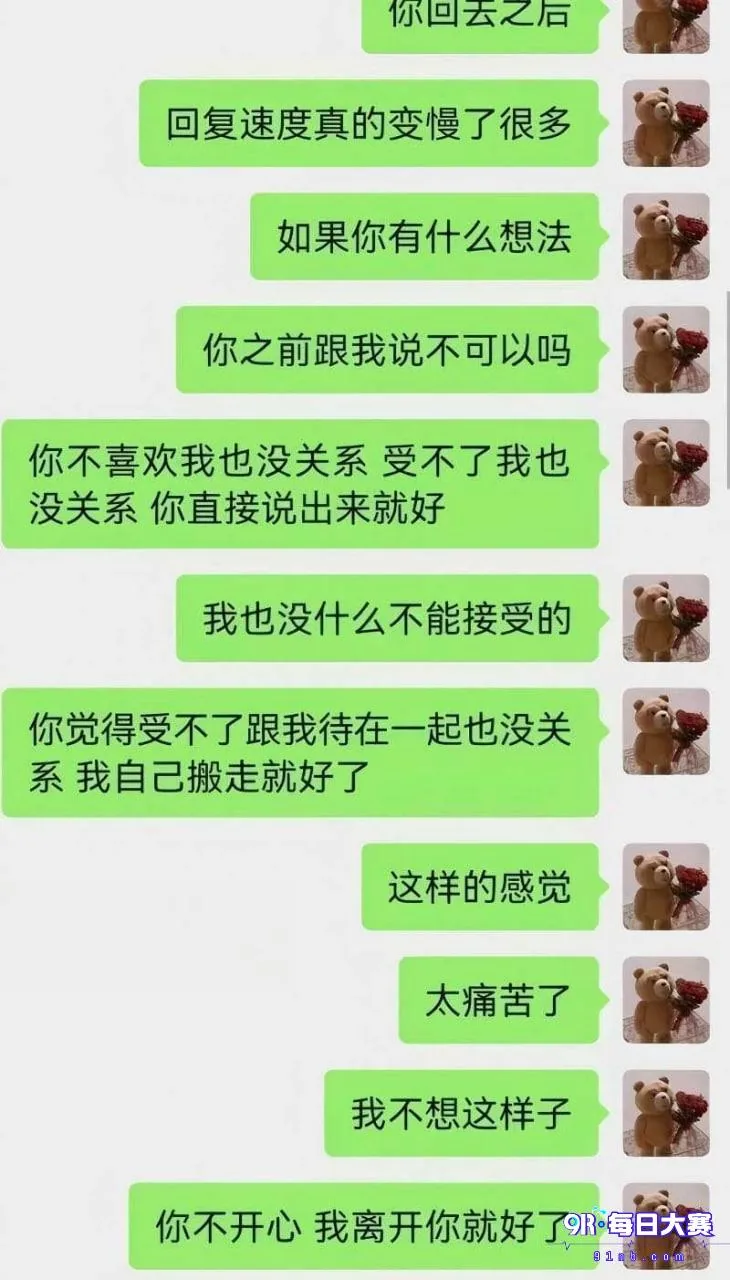Tap the bear avatar beside 这样的感觉
Image resolution: width=730 pixels, height=1280 pixels.
click(666, 887)
